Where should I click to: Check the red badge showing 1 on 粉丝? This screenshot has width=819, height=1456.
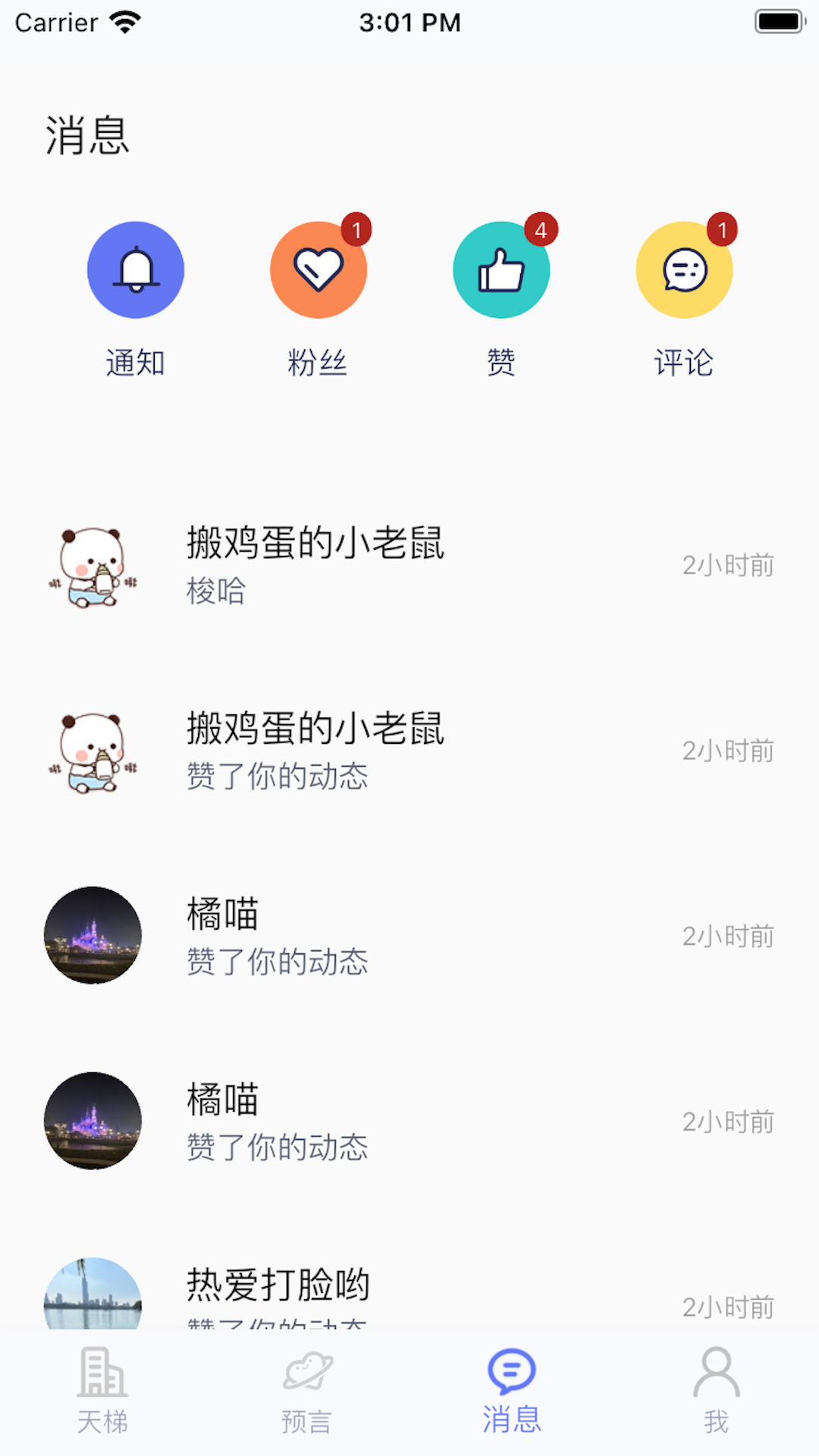coord(358,230)
